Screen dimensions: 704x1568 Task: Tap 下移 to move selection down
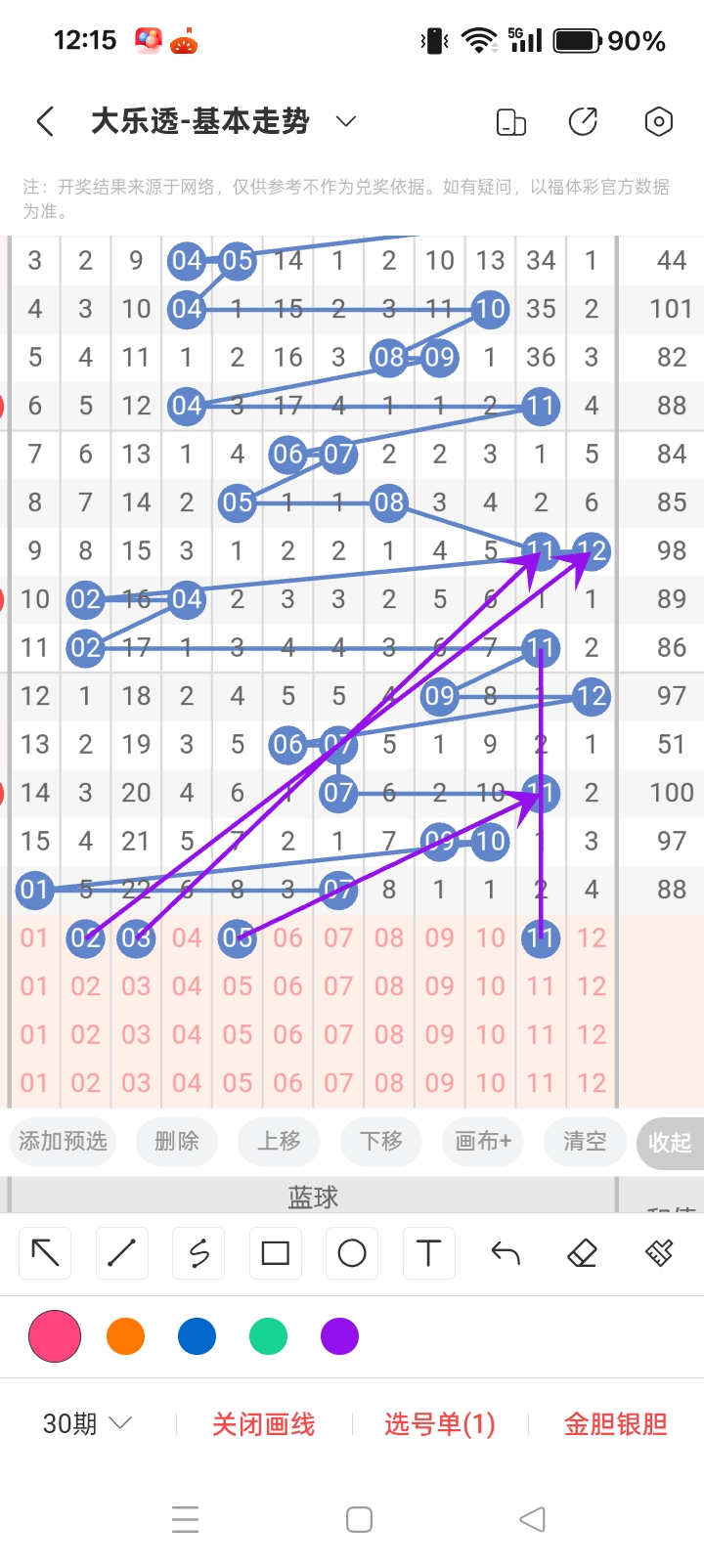380,1141
